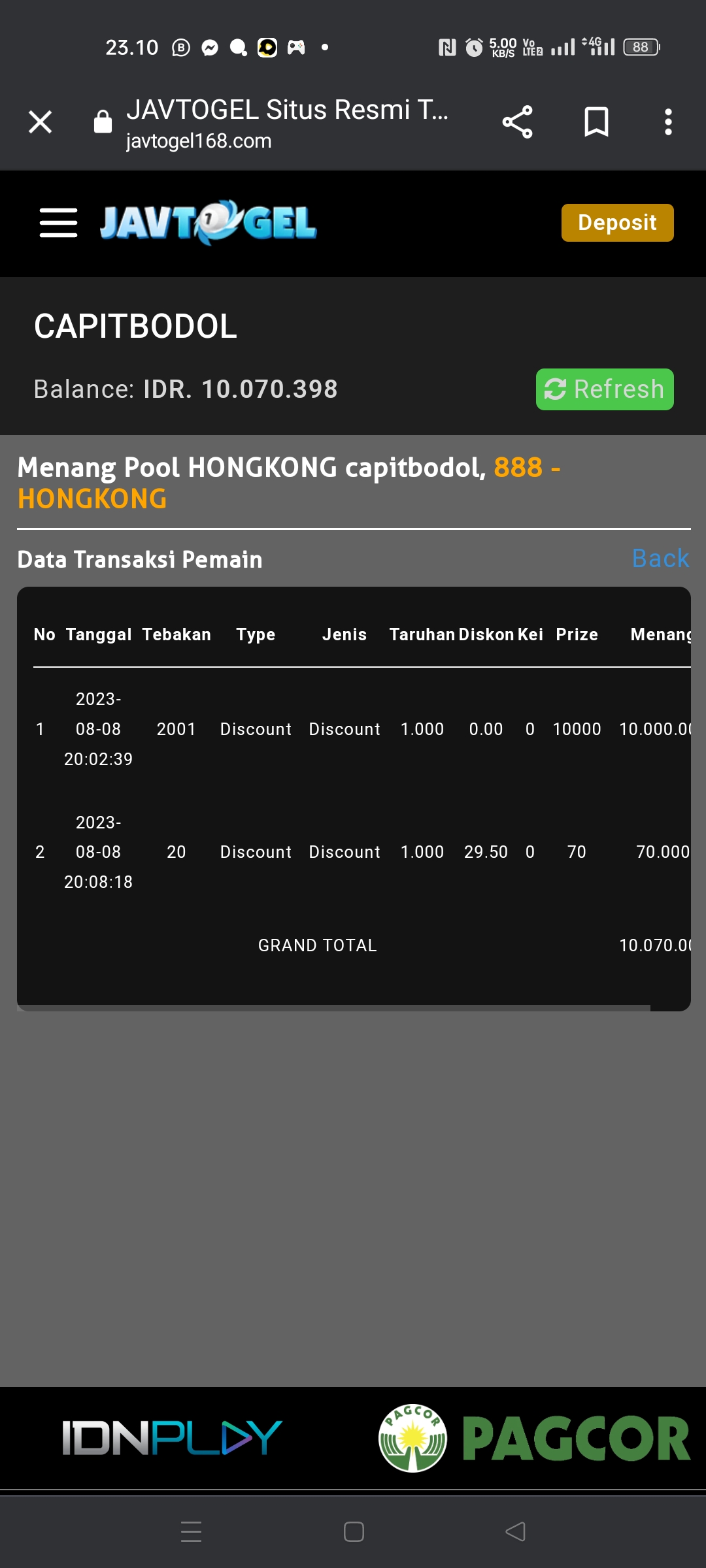706x1568 pixels.
Task: Close the browser custom tab
Action: pos(41,122)
